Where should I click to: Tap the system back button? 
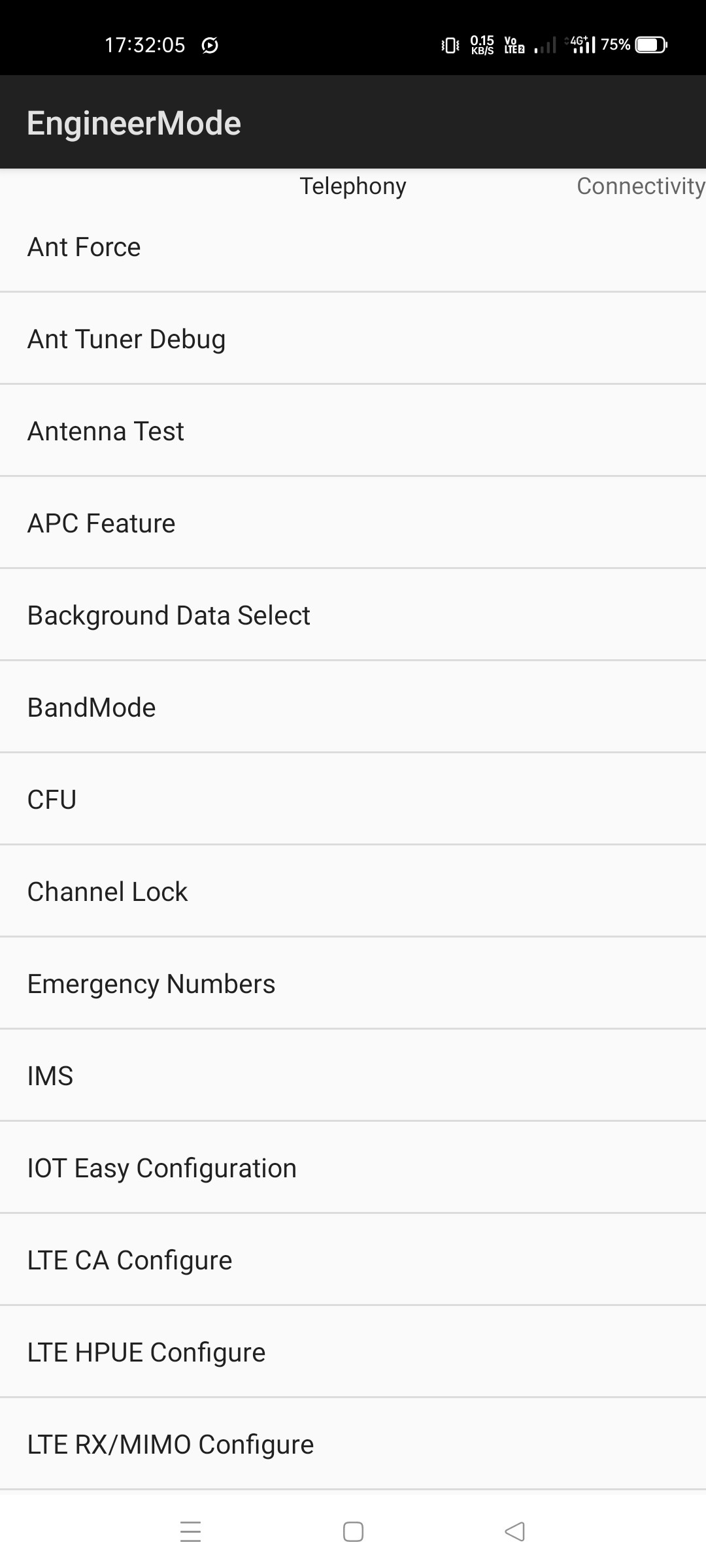515,1531
